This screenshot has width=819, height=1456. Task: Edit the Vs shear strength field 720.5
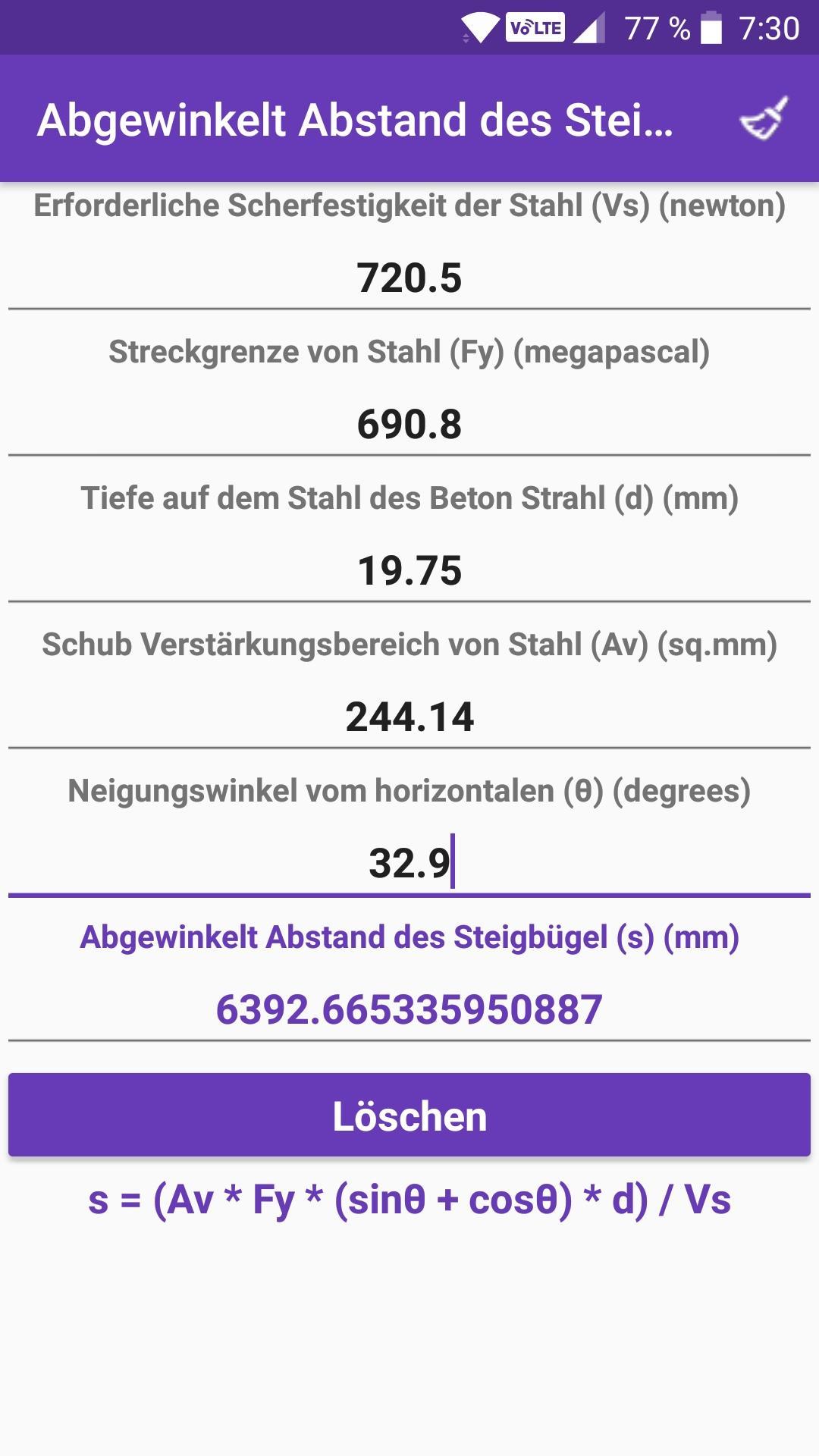coord(409,278)
